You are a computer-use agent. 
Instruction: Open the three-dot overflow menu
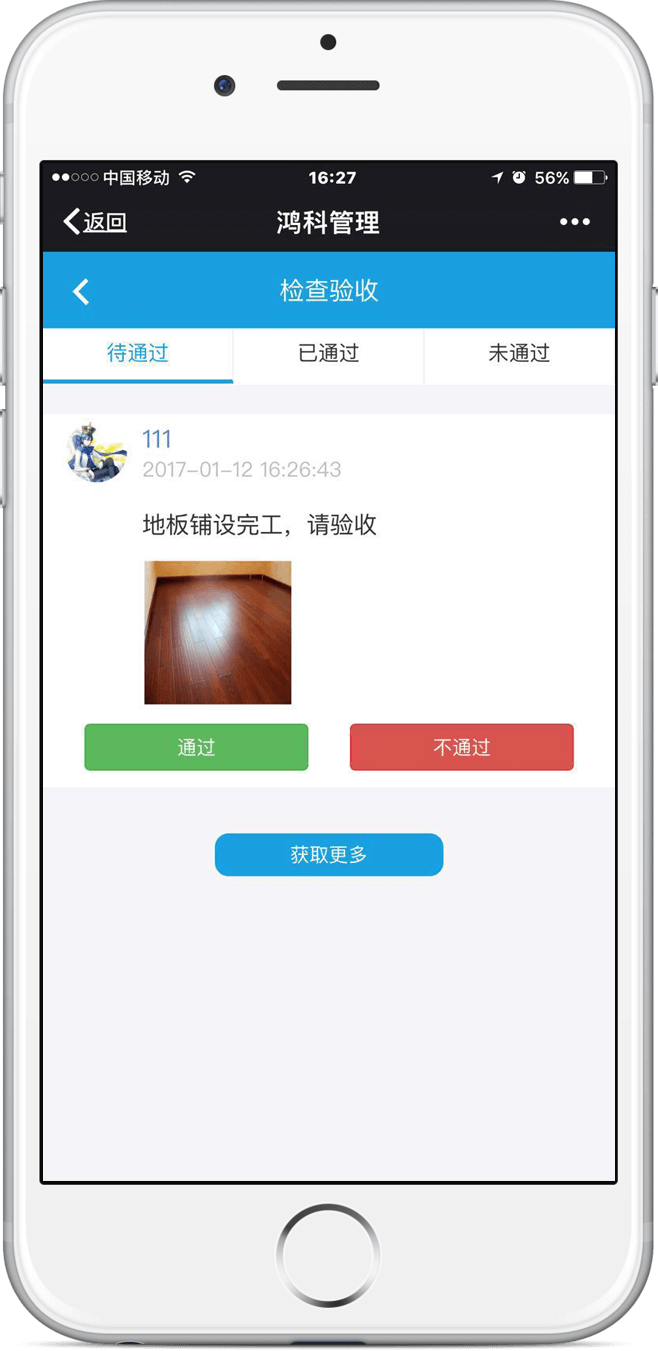pos(574,222)
